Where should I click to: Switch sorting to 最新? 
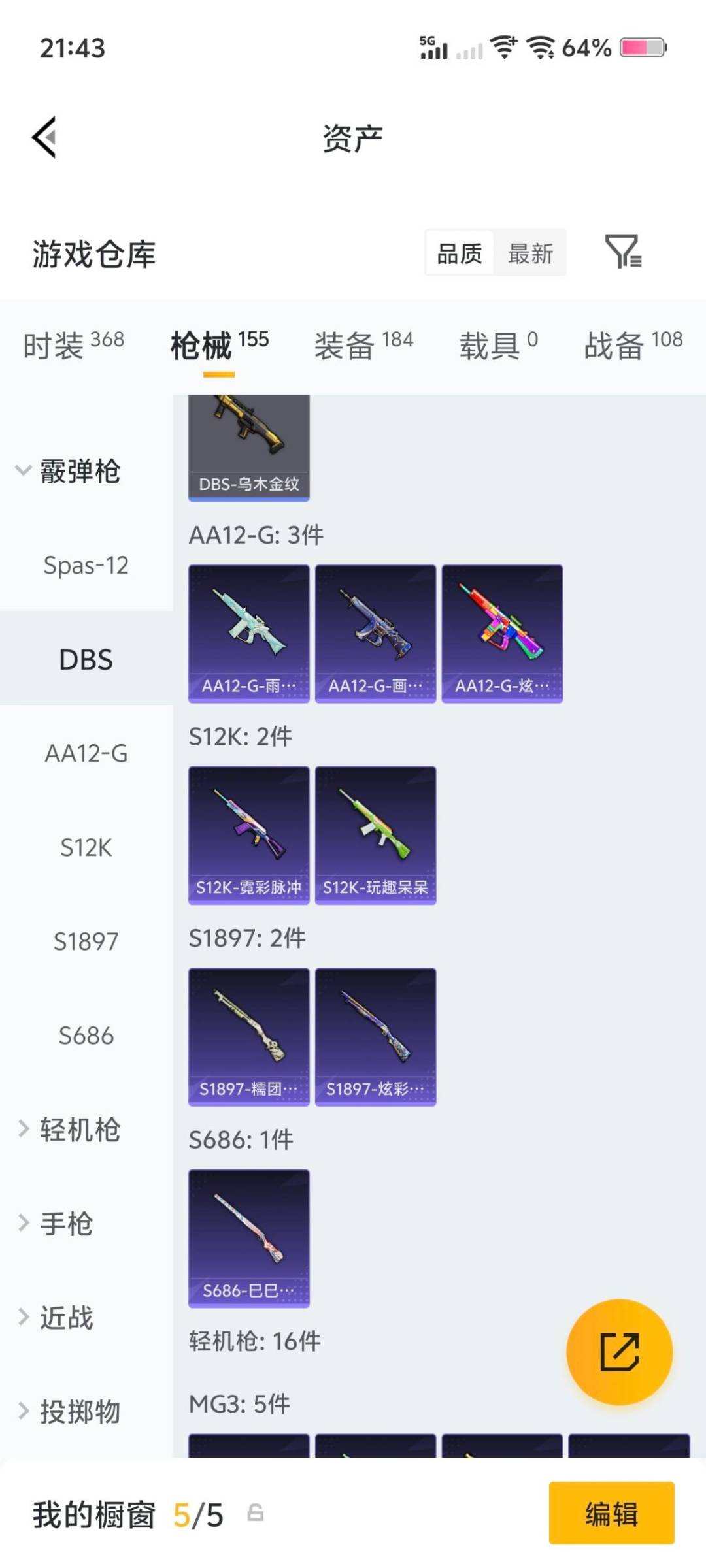(531, 253)
